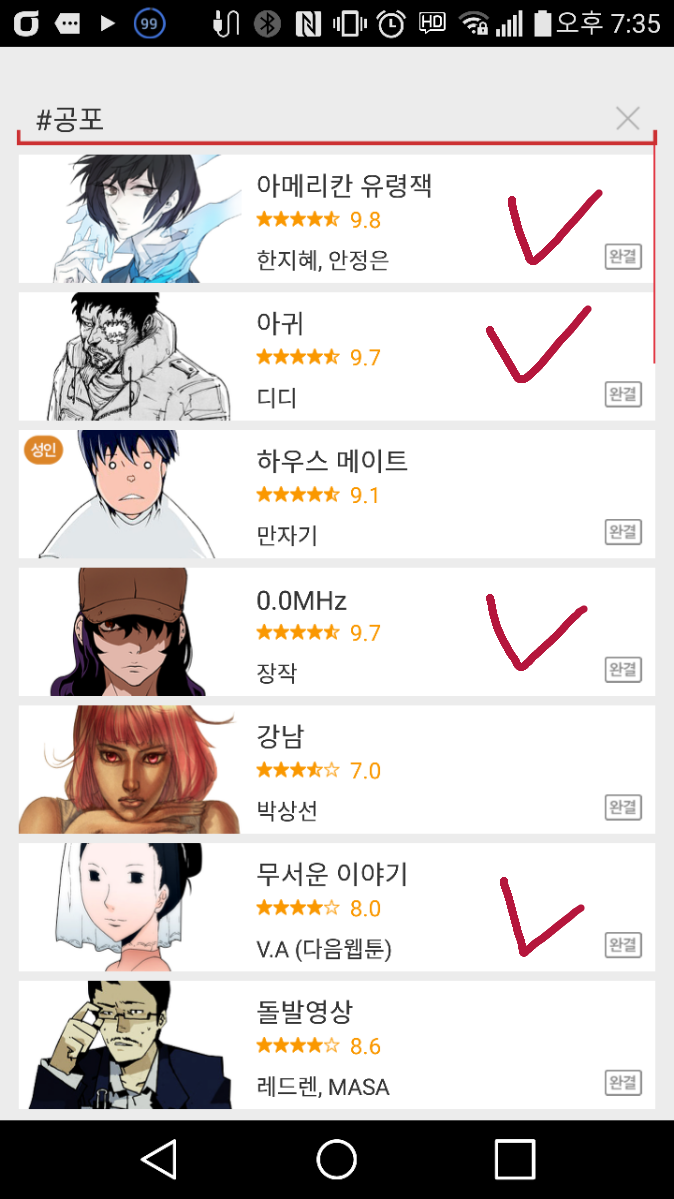Open the adult webtoon 하우스 메이트
Image resolution: width=674 pixels, height=1199 pixels.
336,494
